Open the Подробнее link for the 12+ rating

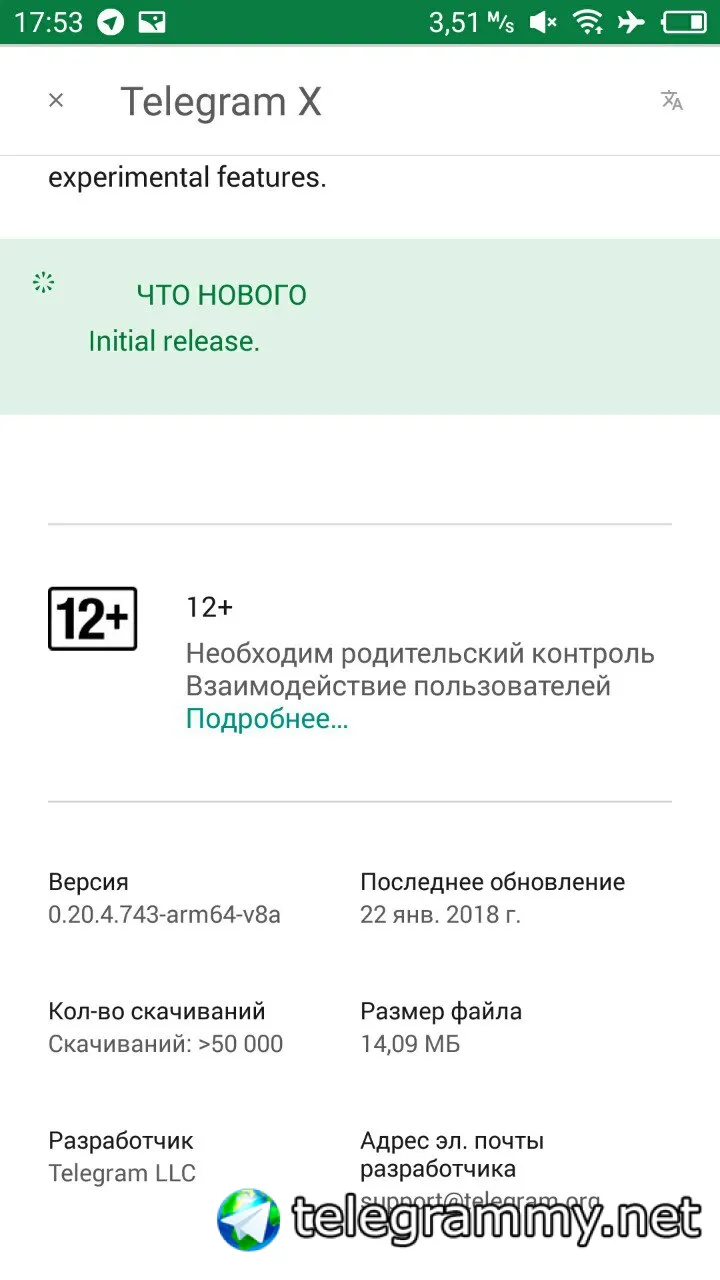(267, 719)
